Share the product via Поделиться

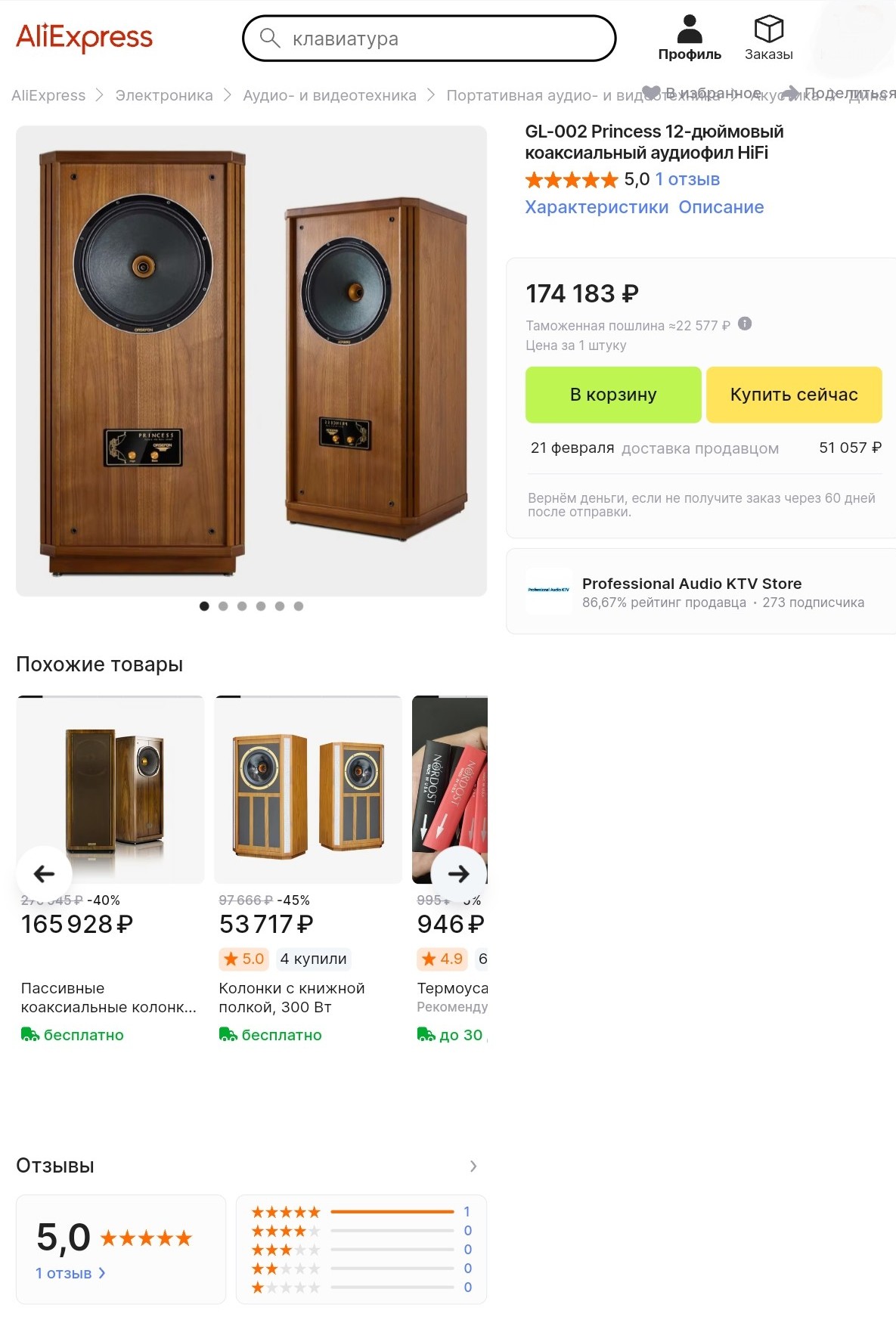pyautogui.click(x=839, y=93)
